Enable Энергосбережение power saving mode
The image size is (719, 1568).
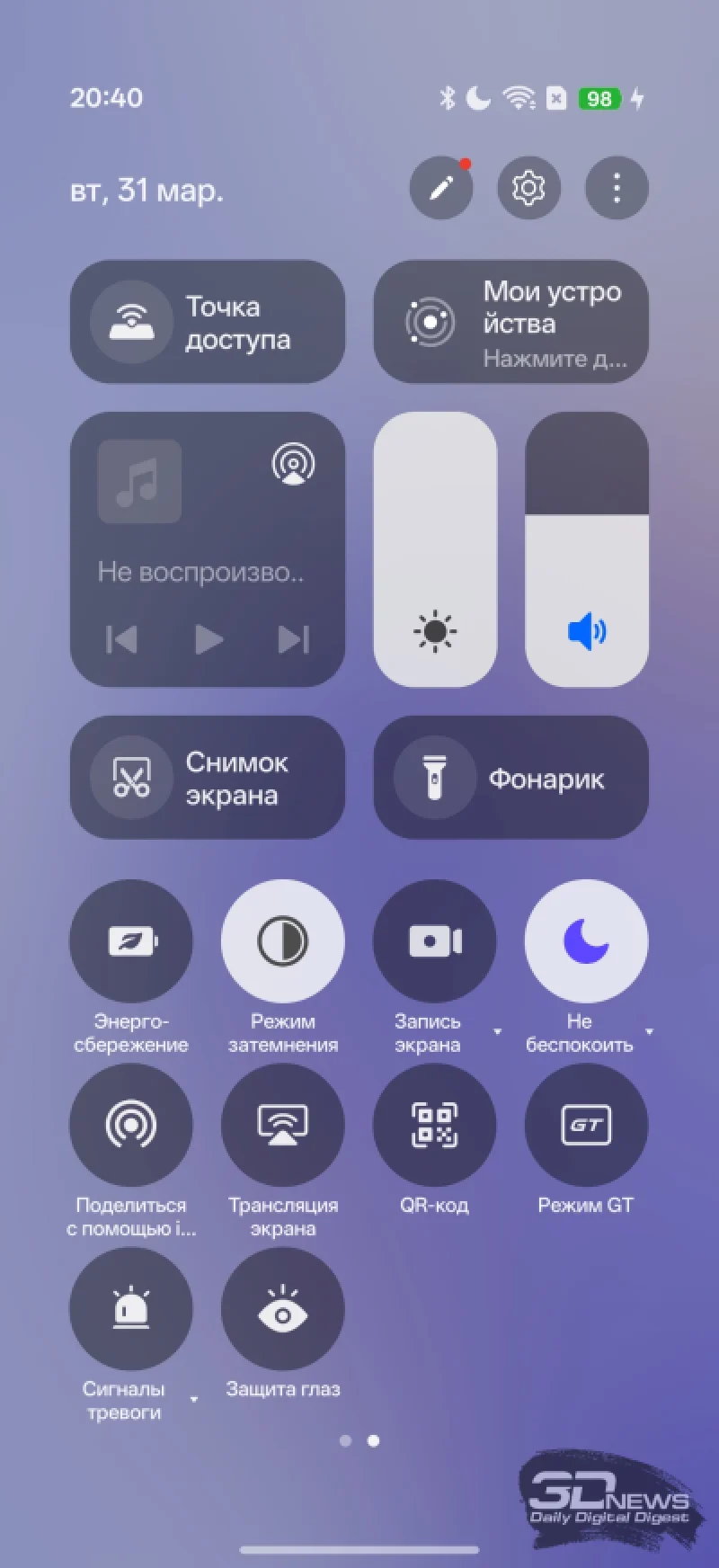tap(131, 941)
